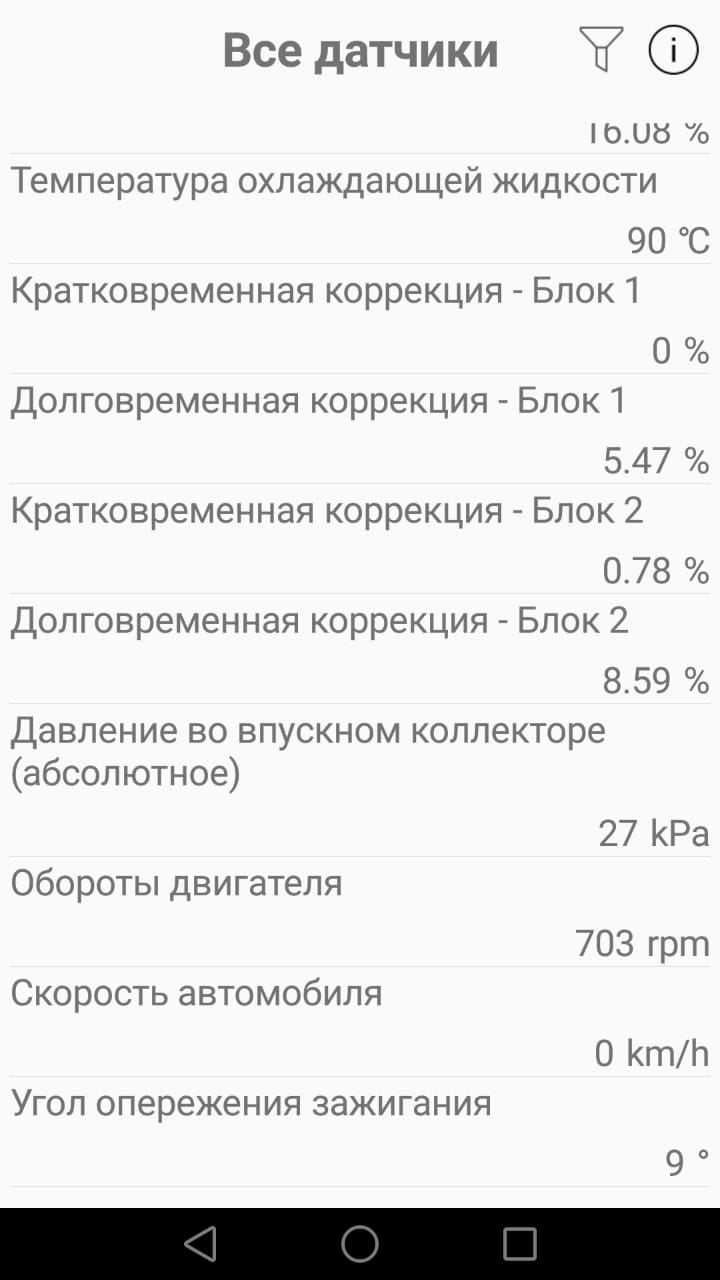Select Угол опережения зажигания row
This screenshot has width=720, height=1280.
click(360, 1132)
